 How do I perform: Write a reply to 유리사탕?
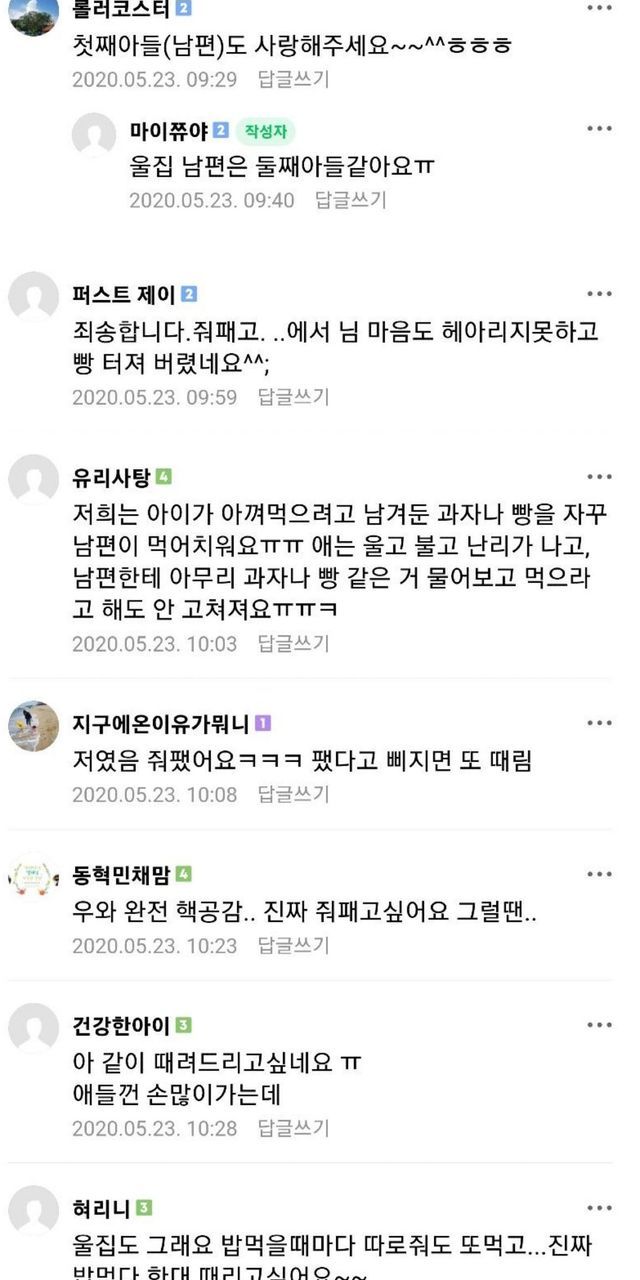[x=293, y=644]
